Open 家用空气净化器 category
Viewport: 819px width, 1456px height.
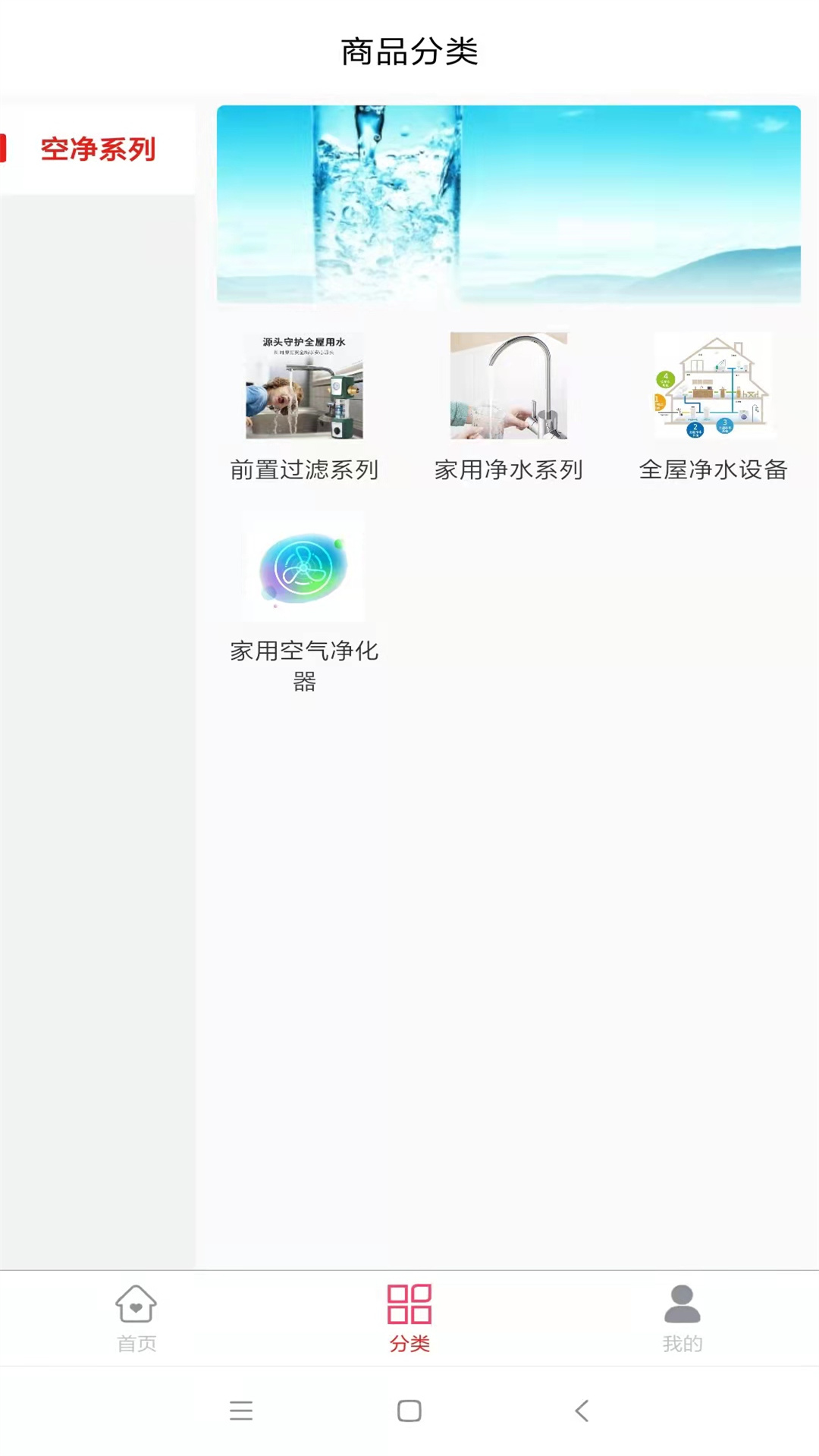click(304, 601)
